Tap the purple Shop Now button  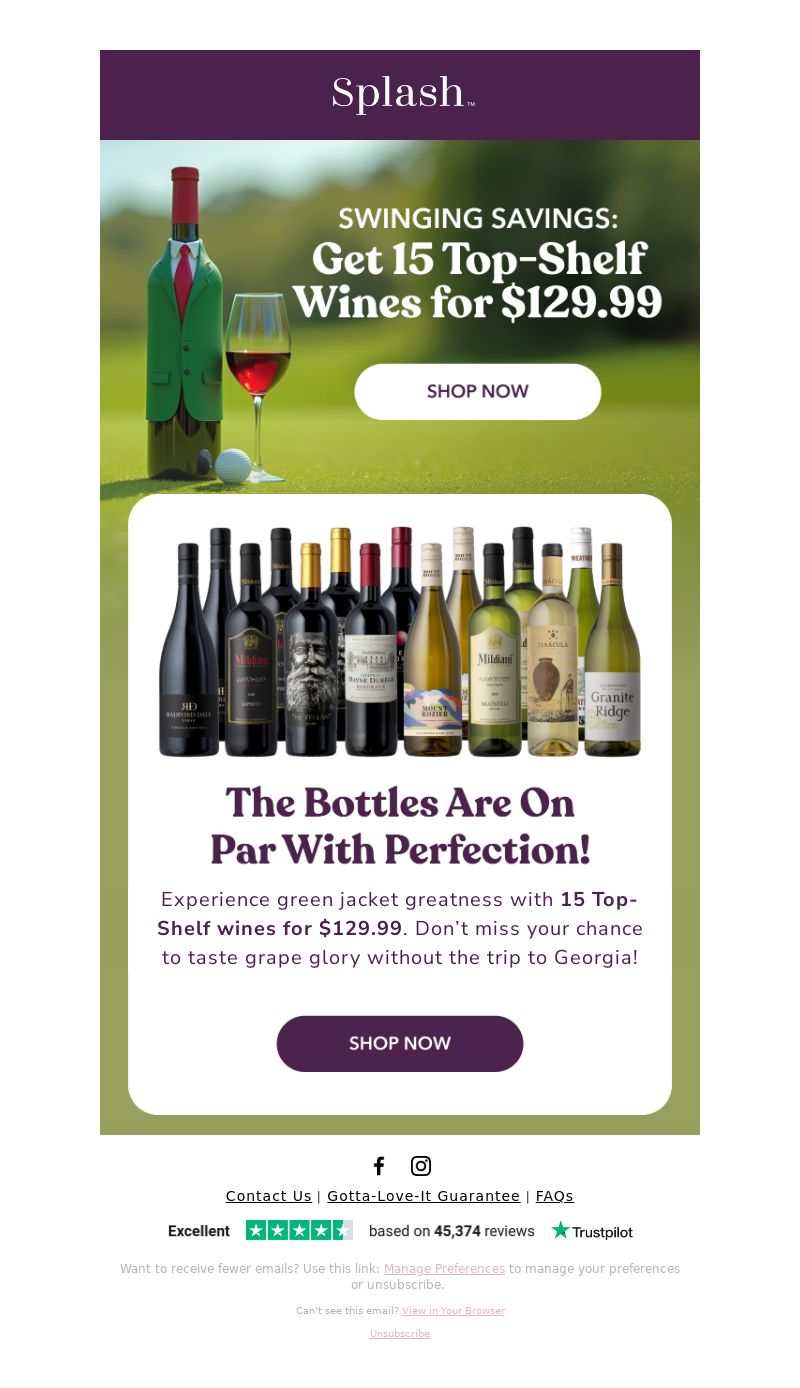coord(400,1043)
